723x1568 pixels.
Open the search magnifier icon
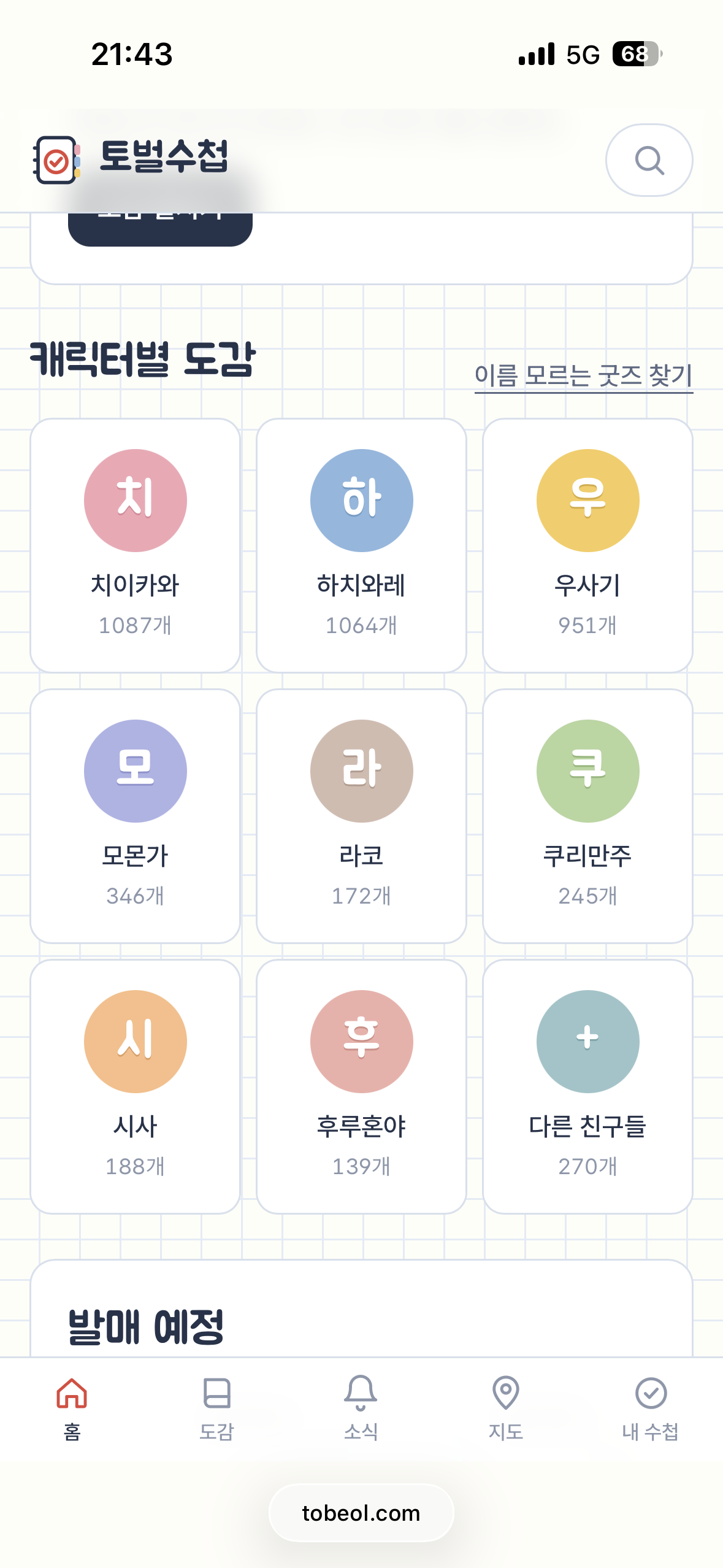pos(649,160)
